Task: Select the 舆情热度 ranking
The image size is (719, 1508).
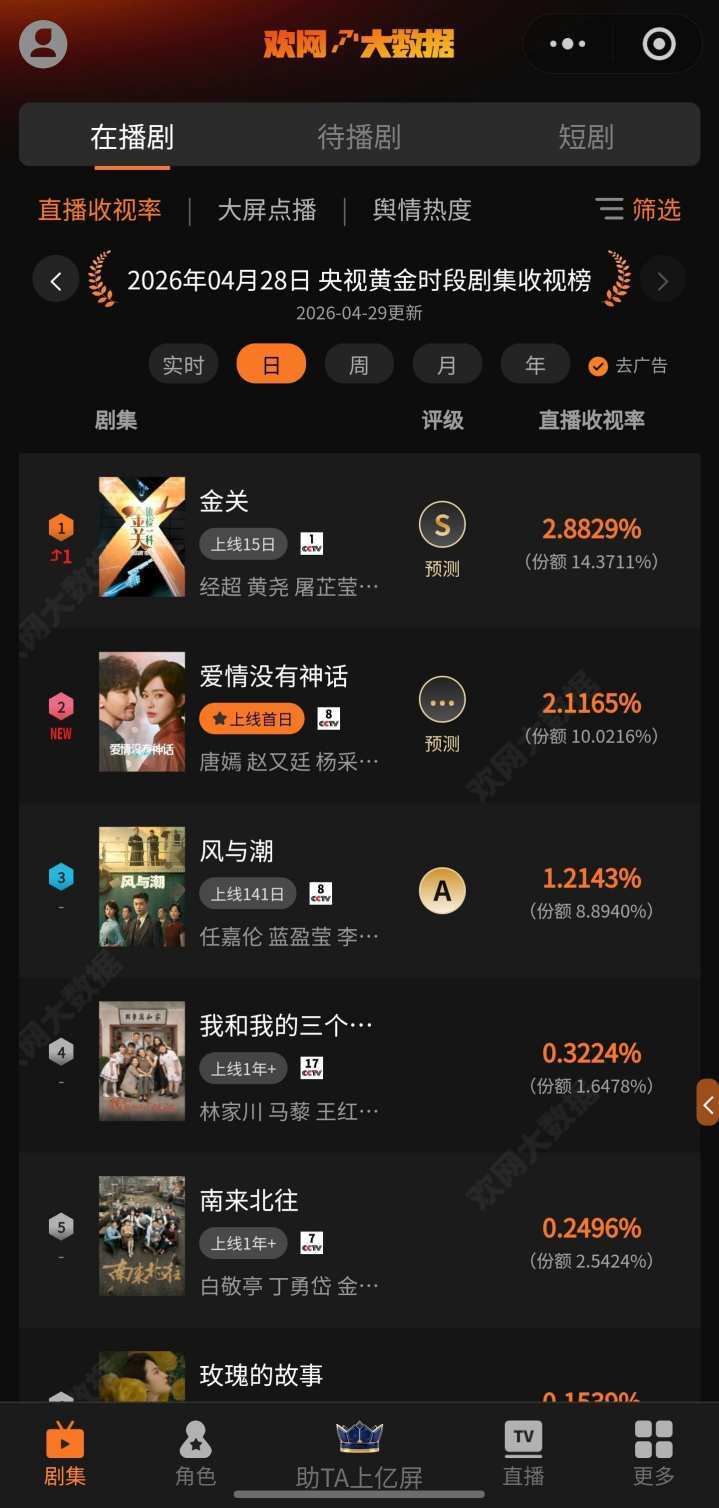Action: [421, 210]
